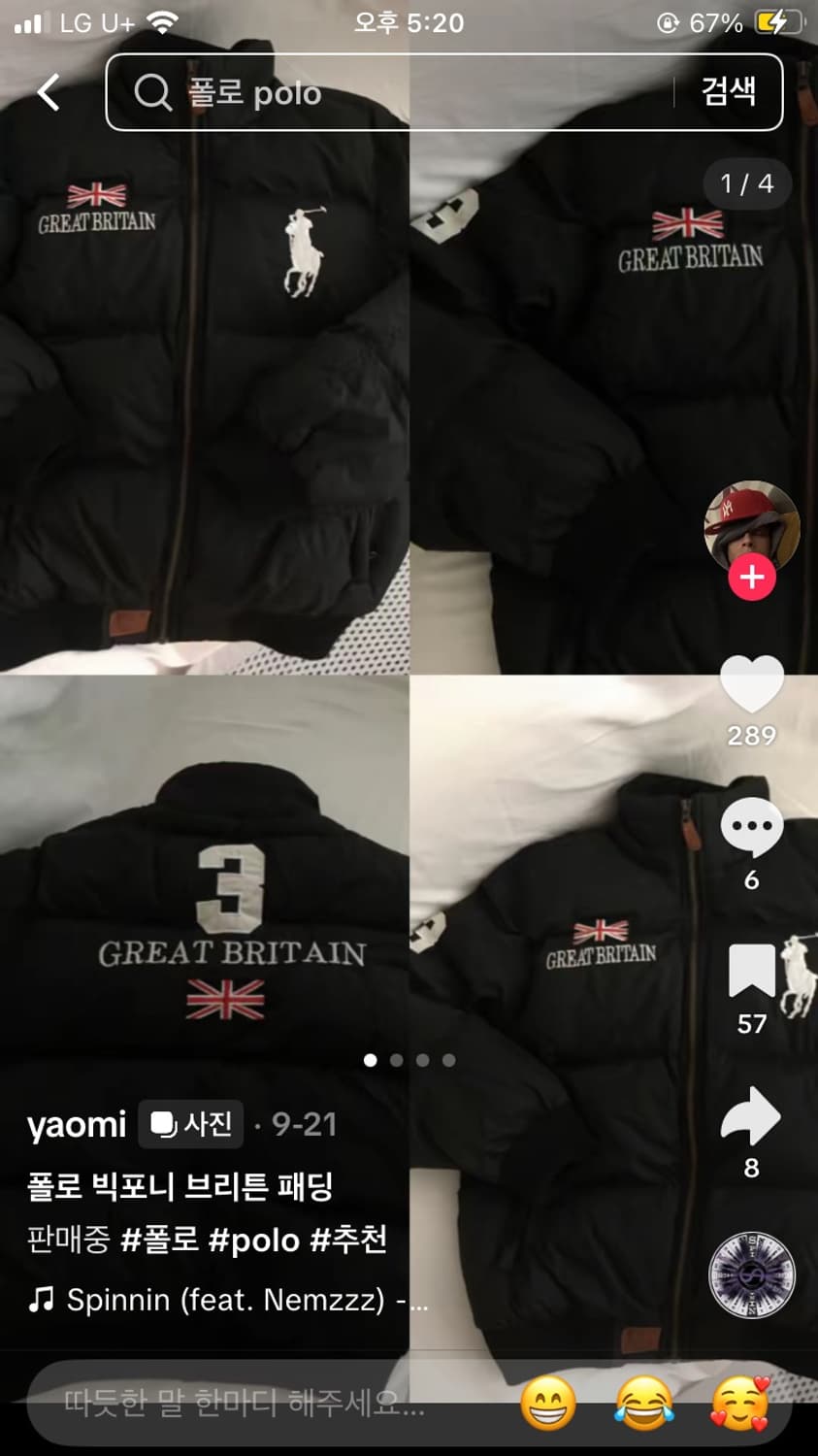Share this post
Image resolution: width=818 pixels, height=1456 pixels.
[751, 1116]
